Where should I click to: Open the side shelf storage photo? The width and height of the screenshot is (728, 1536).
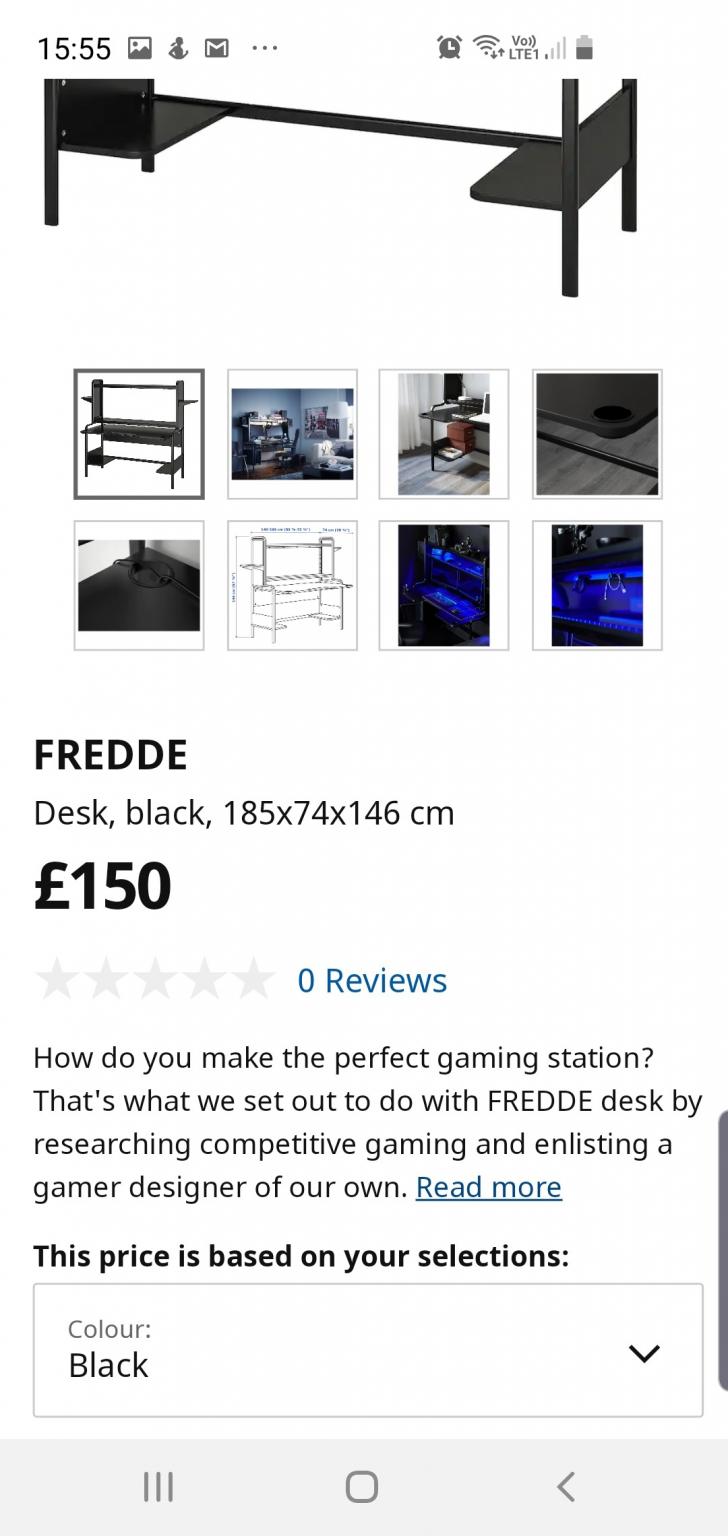[444, 434]
